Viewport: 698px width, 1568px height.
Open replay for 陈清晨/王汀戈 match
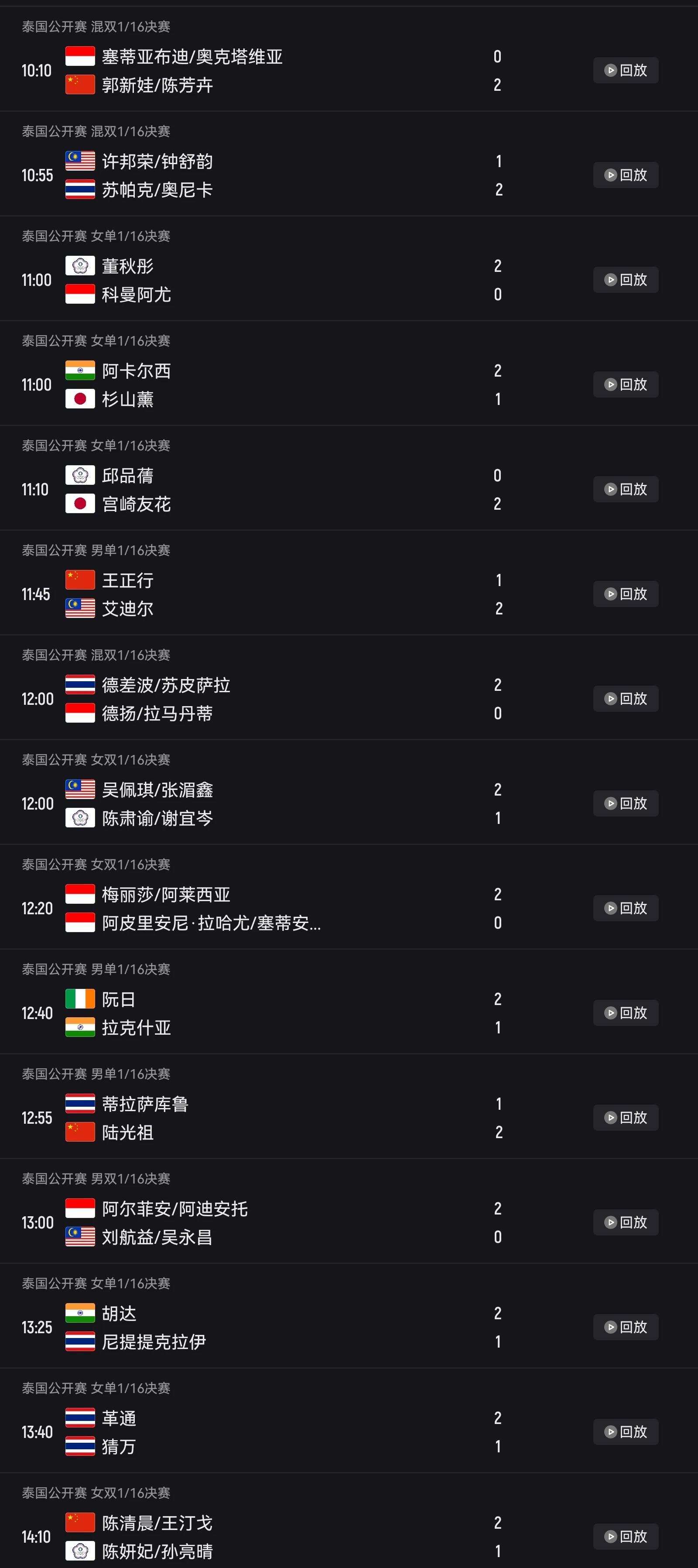click(x=626, y=1536)
